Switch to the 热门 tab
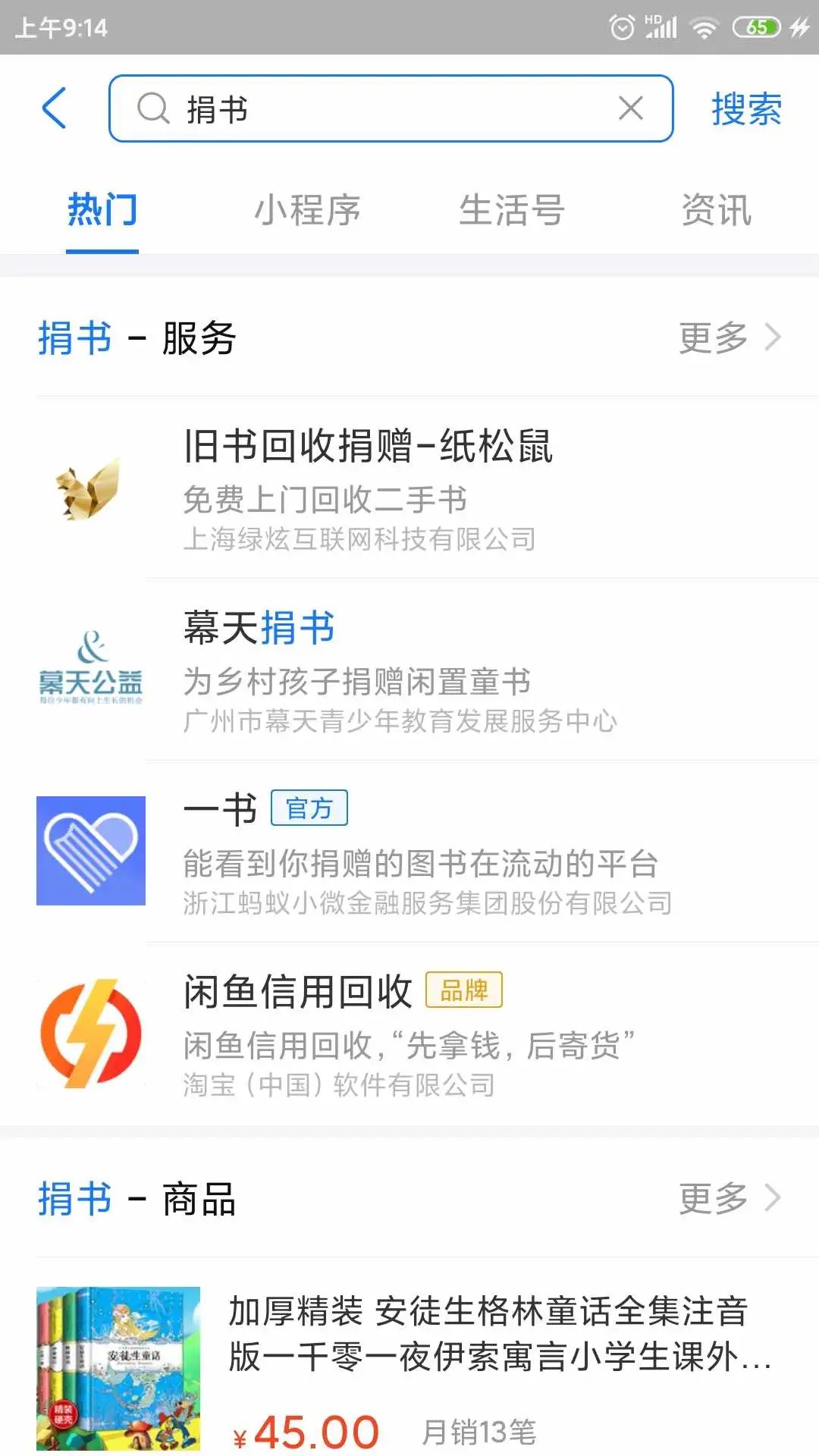The height and width of the screenshot is (1456, 819). (x=102, y=210)
